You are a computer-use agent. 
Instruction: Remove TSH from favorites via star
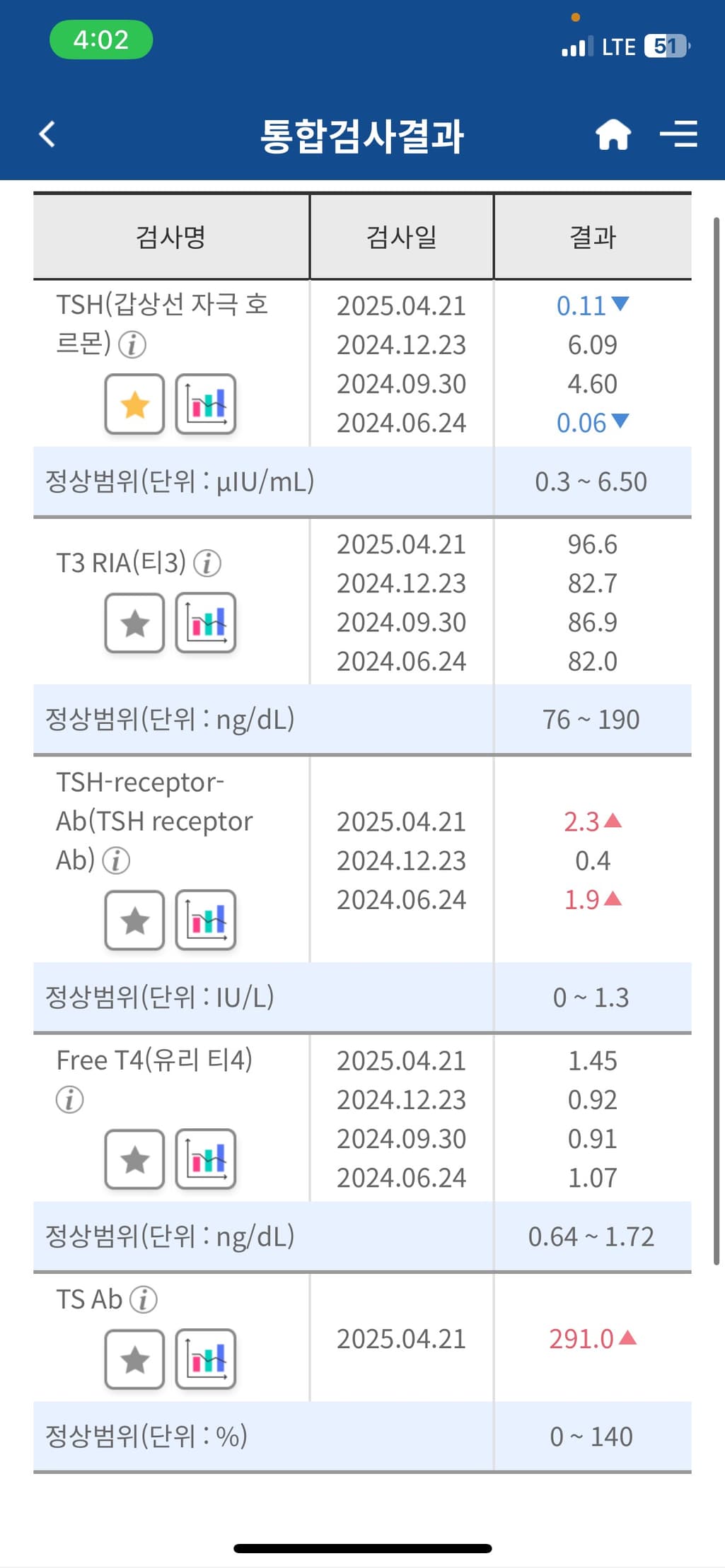coord(134,404)
